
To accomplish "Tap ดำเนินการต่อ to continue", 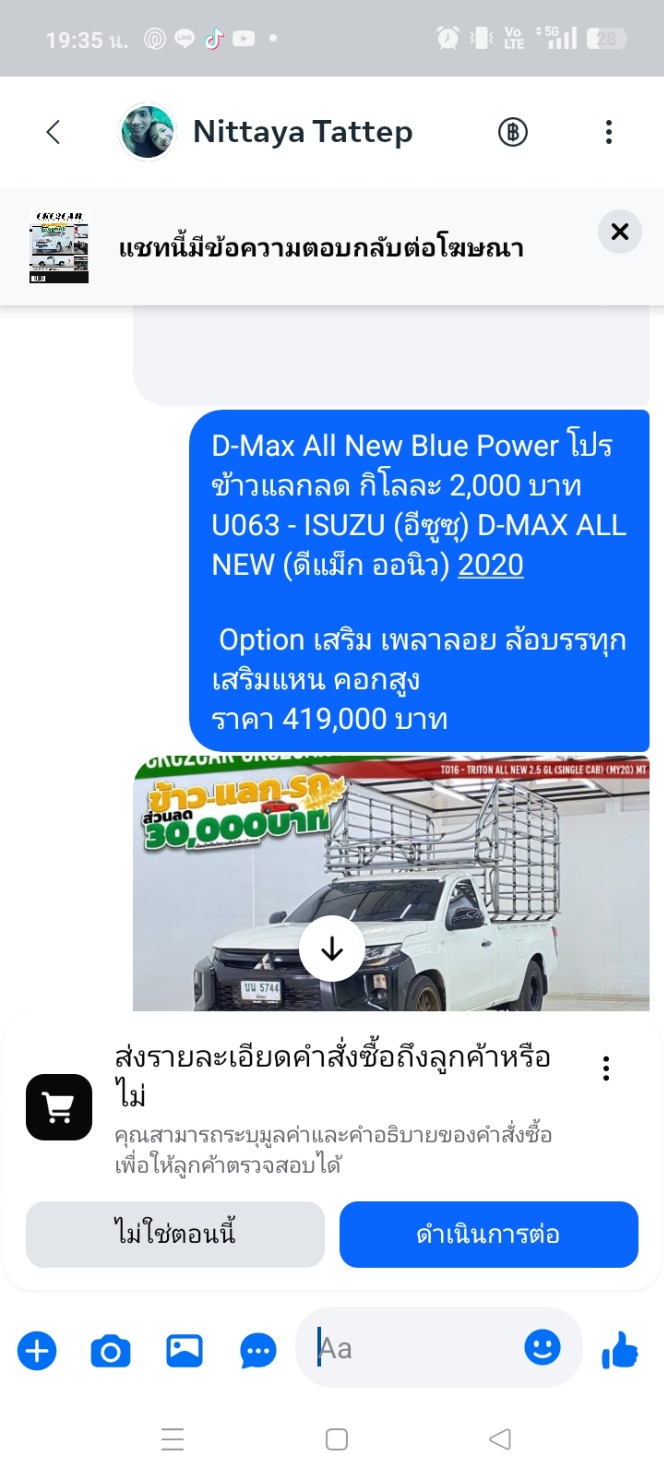I will [x=489, y=1234].
